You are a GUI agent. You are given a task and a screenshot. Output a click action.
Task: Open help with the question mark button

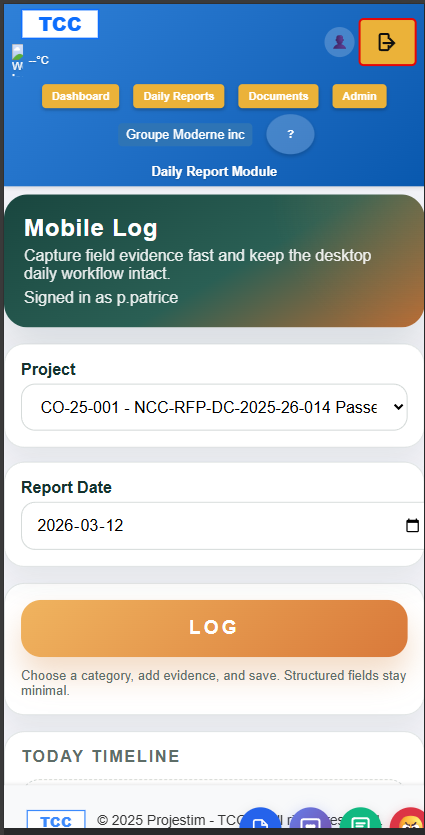(x=290, y=134)
